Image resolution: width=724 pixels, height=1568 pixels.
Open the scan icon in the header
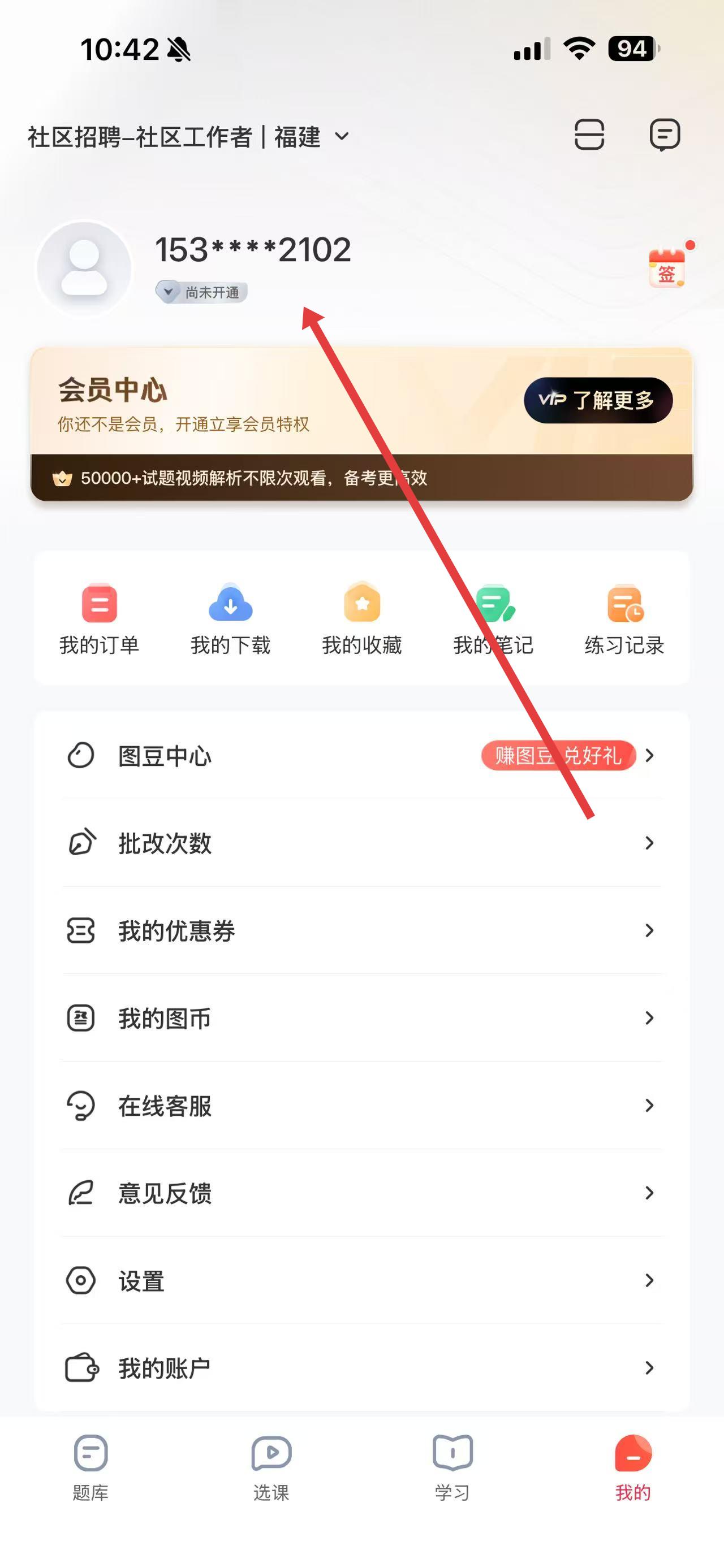[589, 135]
